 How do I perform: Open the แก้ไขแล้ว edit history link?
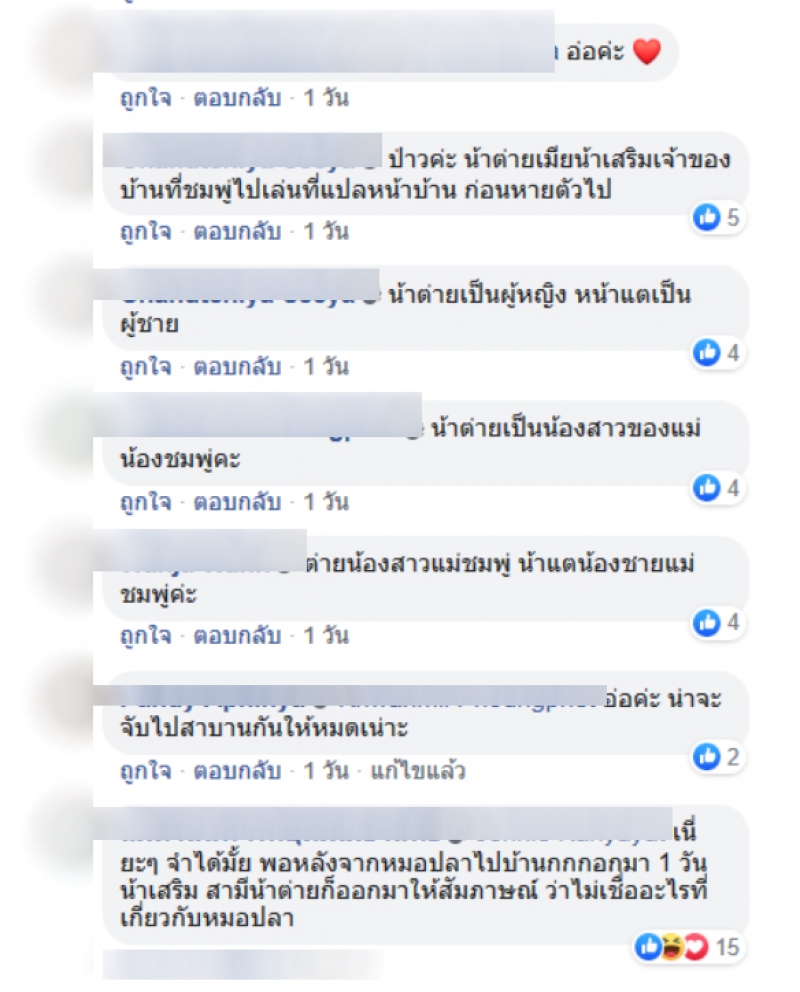pyautogui.click(x=417, y=771)
